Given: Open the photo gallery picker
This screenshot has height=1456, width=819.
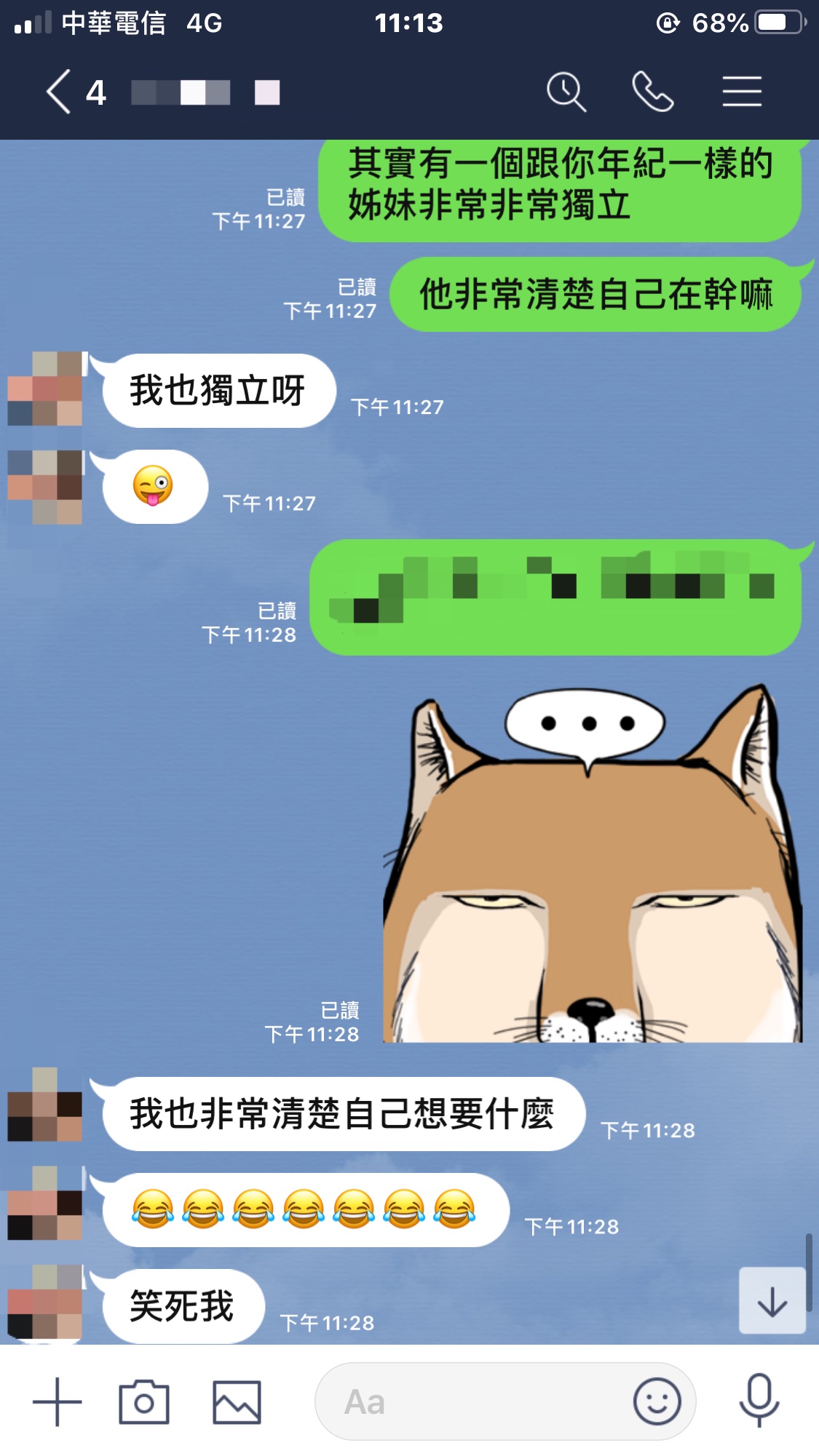Looking at the screenshot, I should (237, 1401).
